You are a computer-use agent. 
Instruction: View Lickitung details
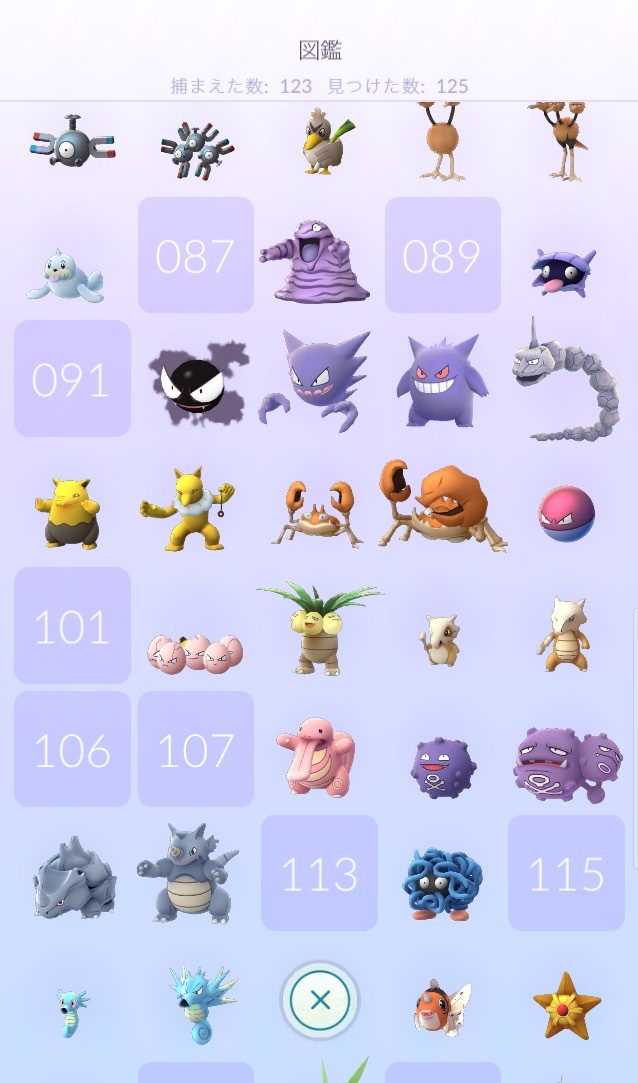click(x=317, y=755)
